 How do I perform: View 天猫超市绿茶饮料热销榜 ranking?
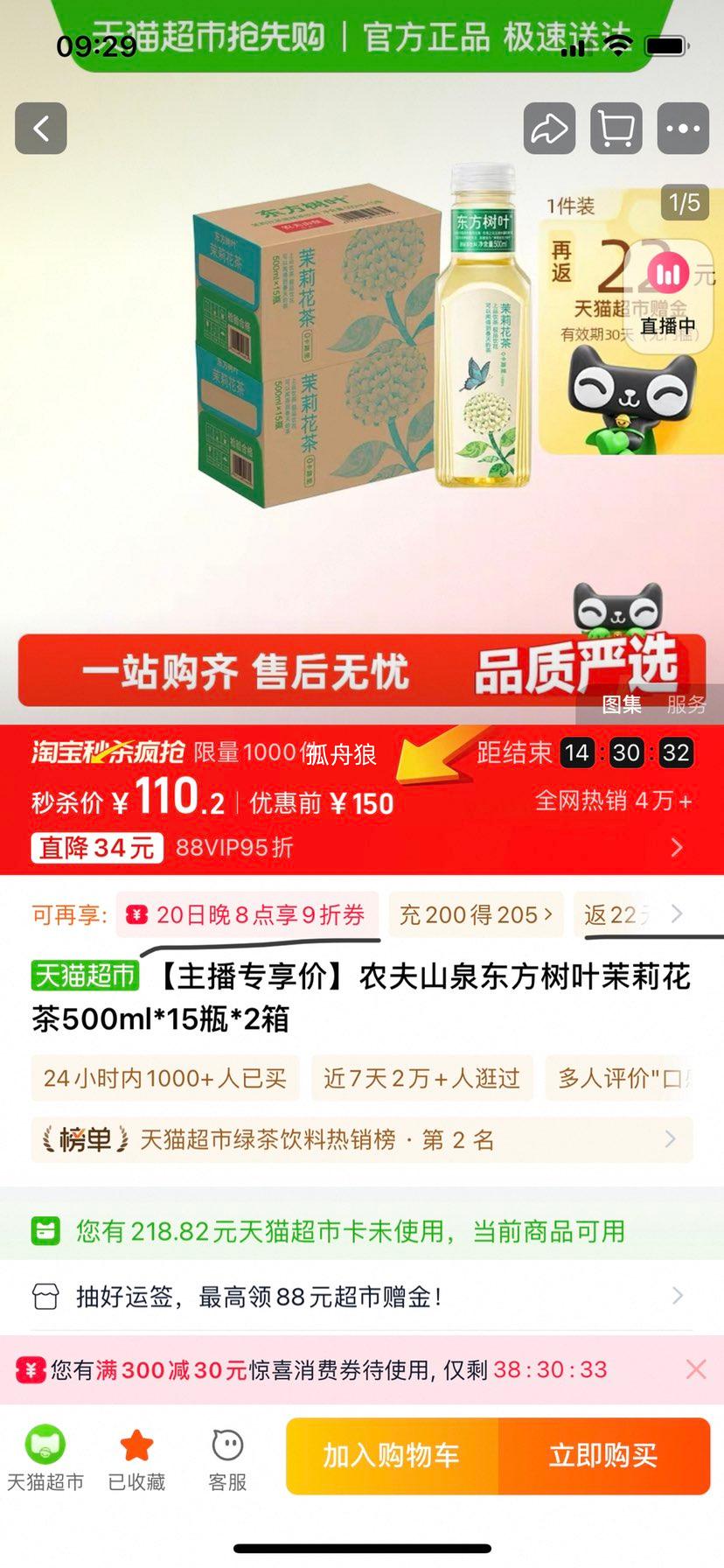pos(361,1139)
